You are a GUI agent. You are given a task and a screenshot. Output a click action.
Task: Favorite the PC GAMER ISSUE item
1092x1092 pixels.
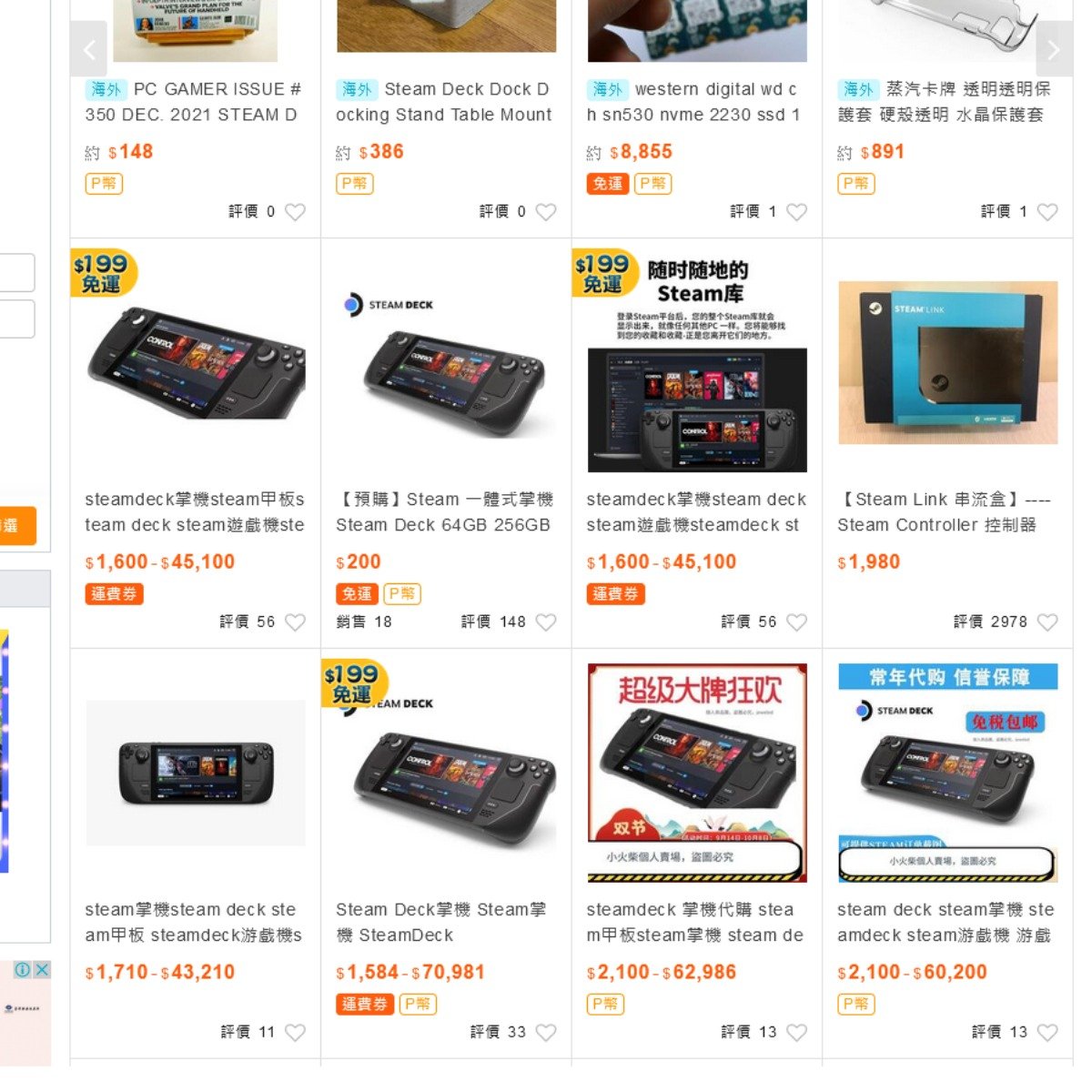pyautogui.click(x=295, y=212)
